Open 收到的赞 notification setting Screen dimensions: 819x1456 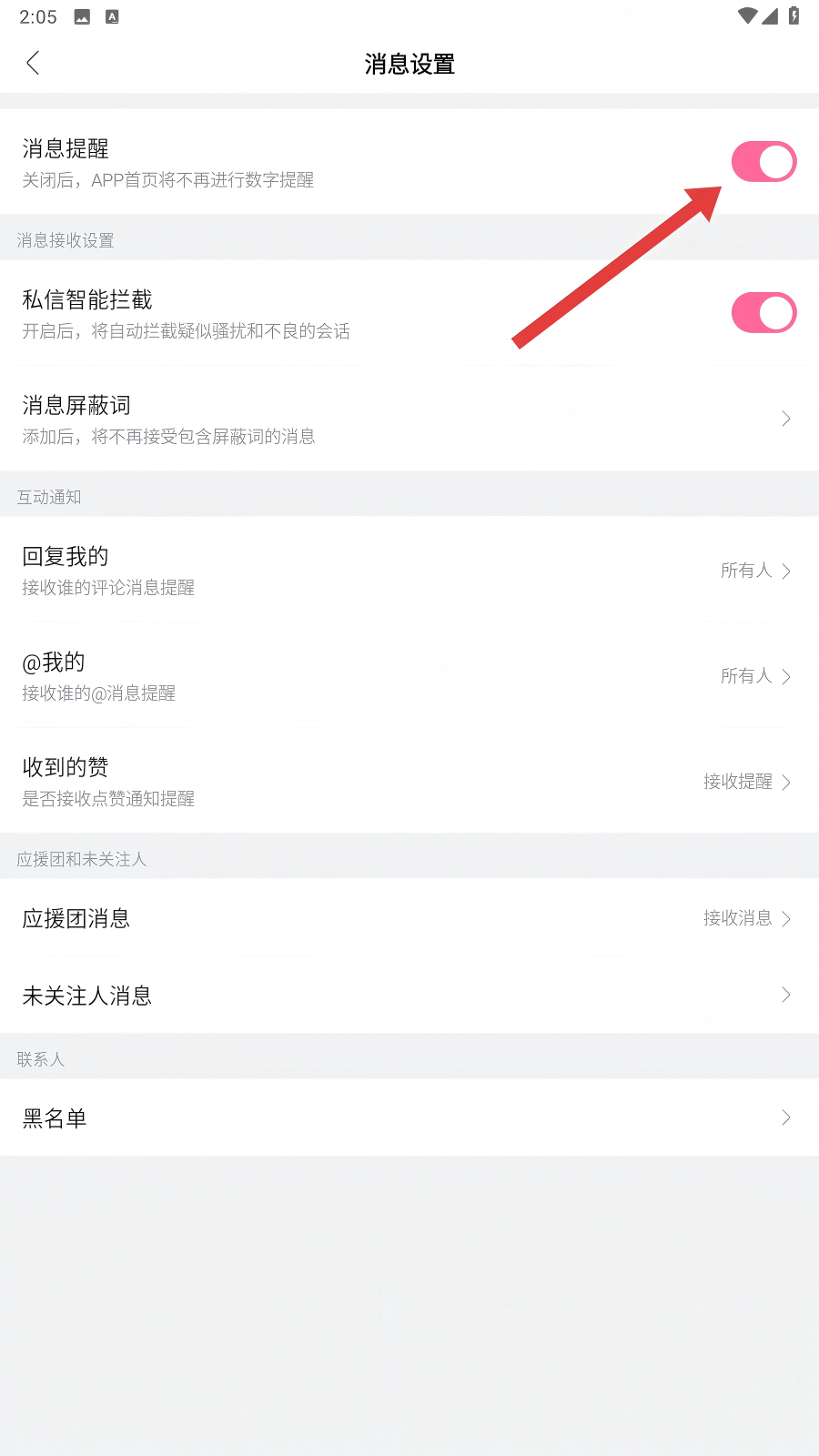409,782
